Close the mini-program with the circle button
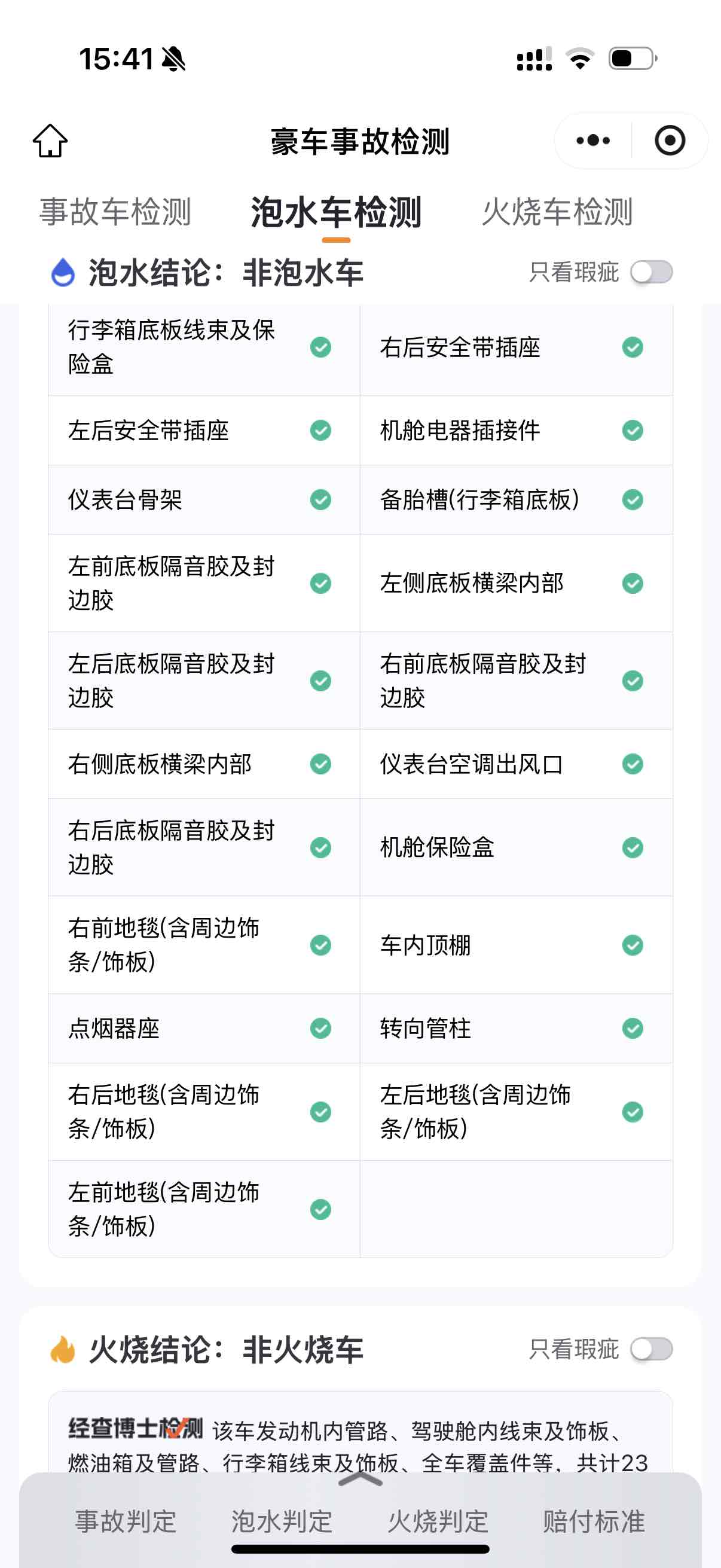The height and width of the screenshot is (1568, 721). click(670, 141)
